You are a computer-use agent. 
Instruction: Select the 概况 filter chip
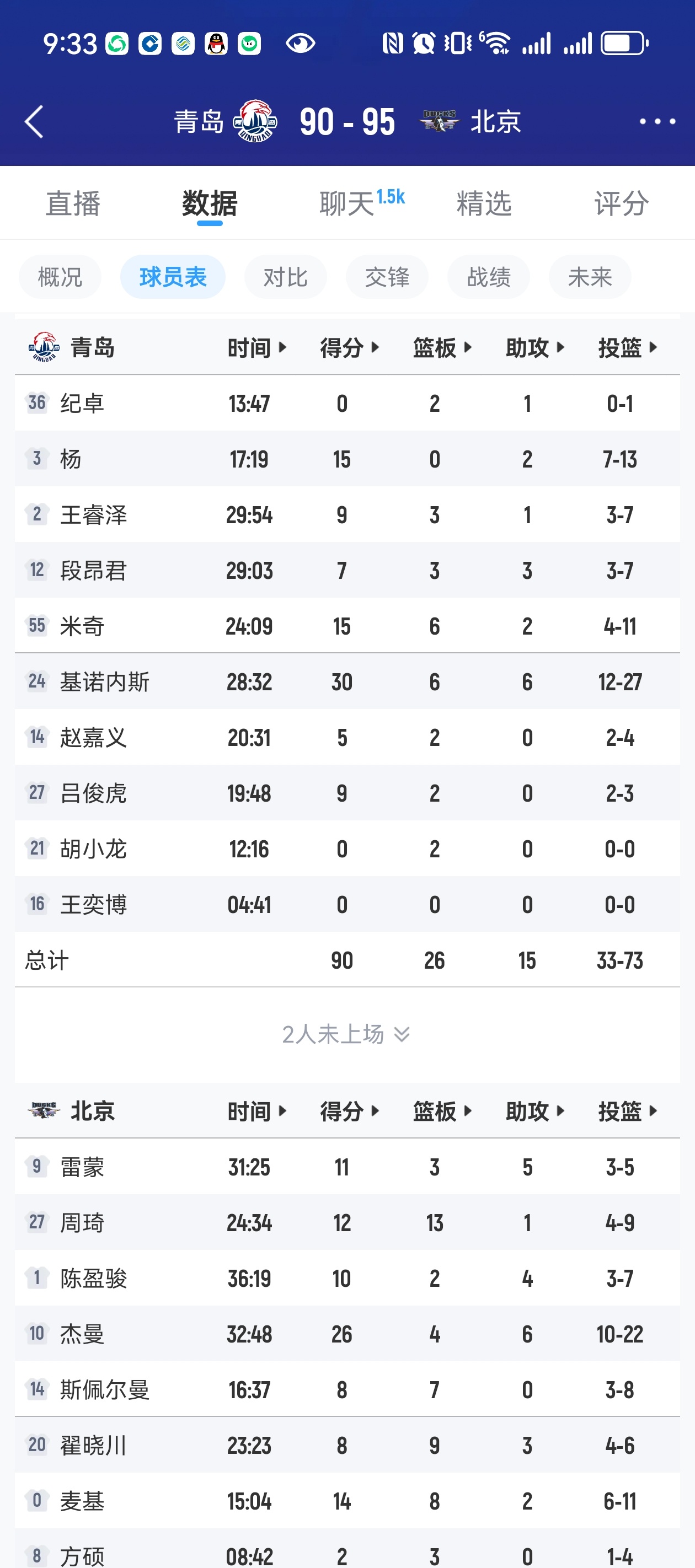[60, 276]
